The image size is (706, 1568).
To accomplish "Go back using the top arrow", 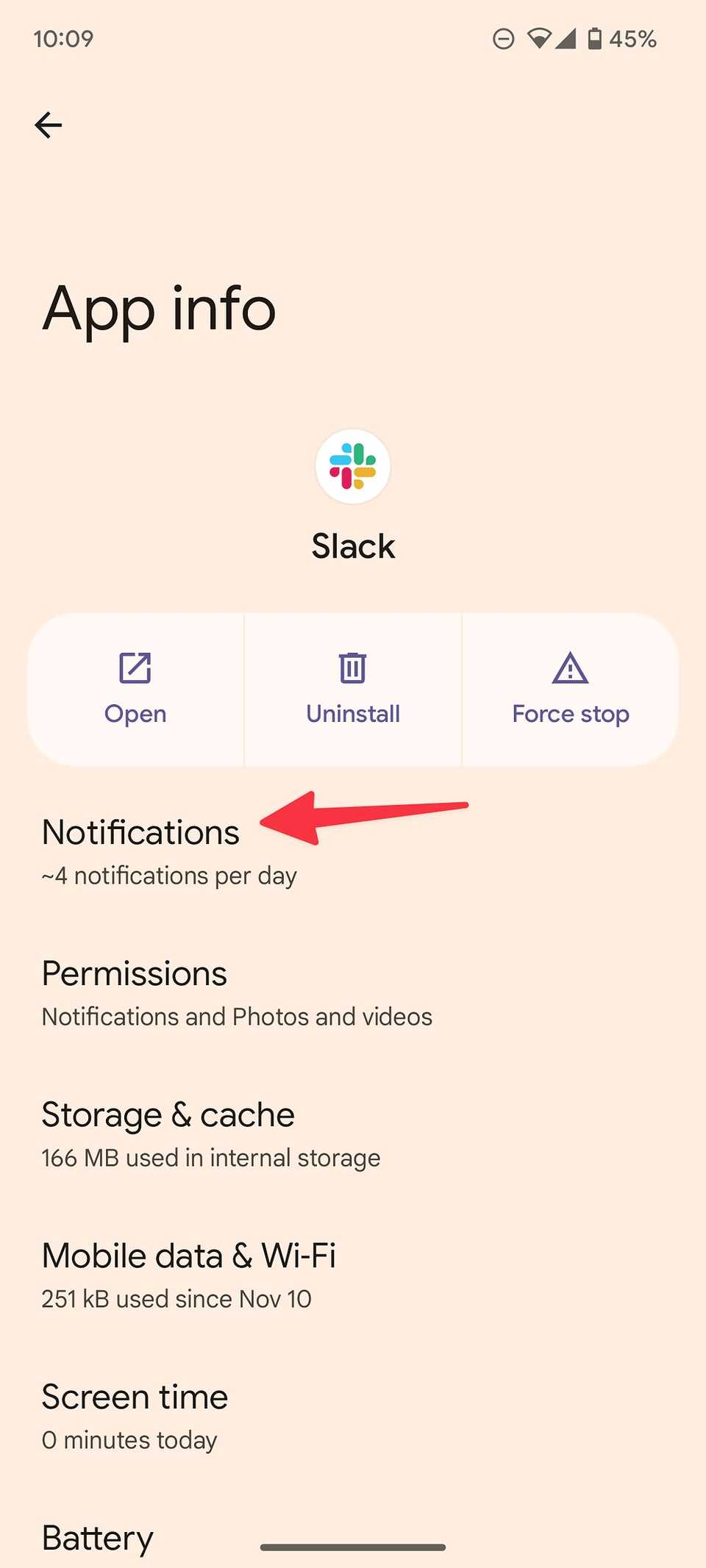I will pyautogui.click(x=49, y=125).
